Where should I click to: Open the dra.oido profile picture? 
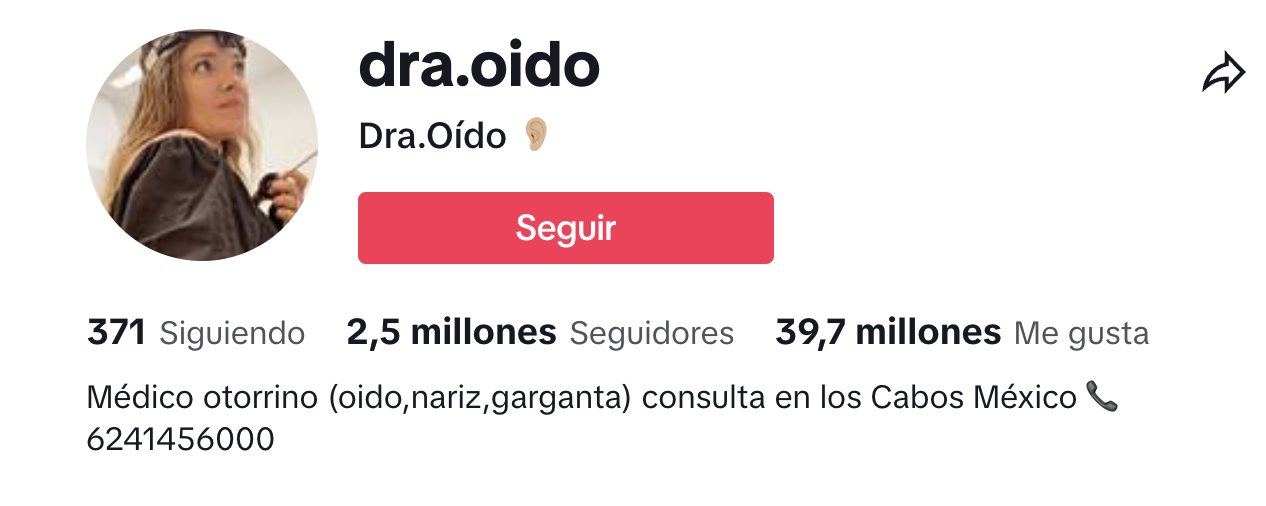(x=202, y=146)
